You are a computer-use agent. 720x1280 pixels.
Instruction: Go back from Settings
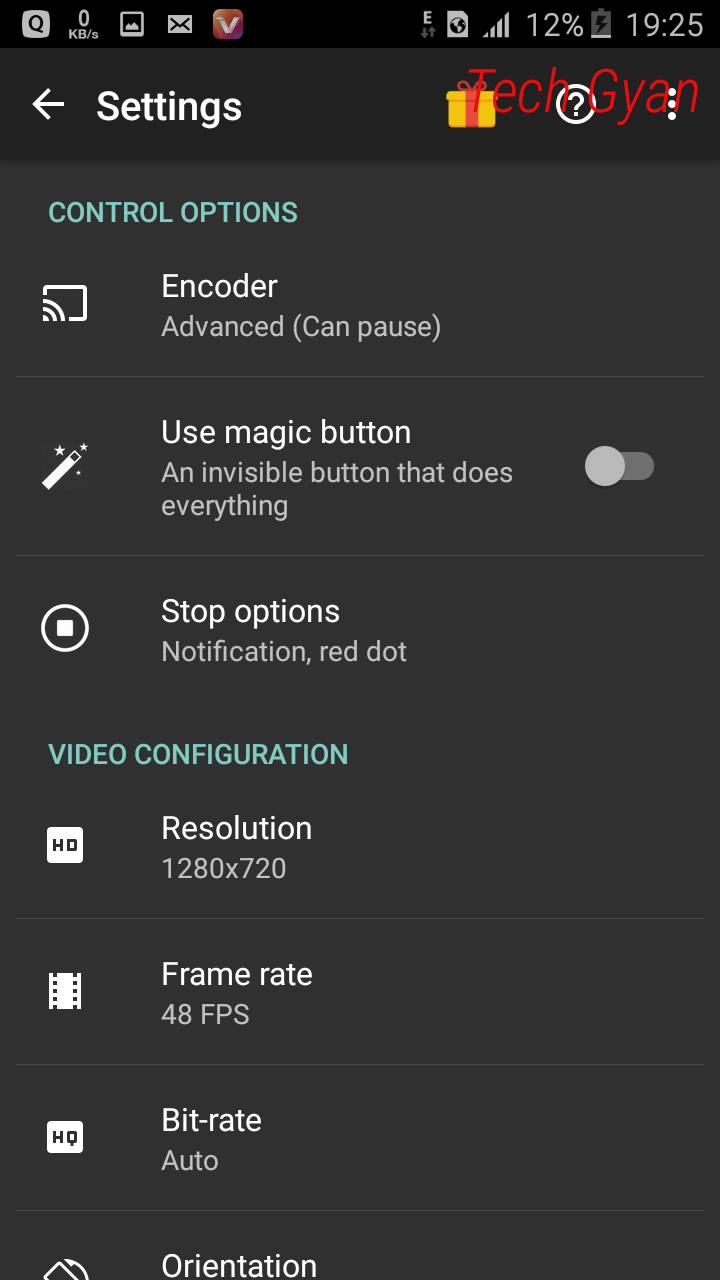pos(48,105)
